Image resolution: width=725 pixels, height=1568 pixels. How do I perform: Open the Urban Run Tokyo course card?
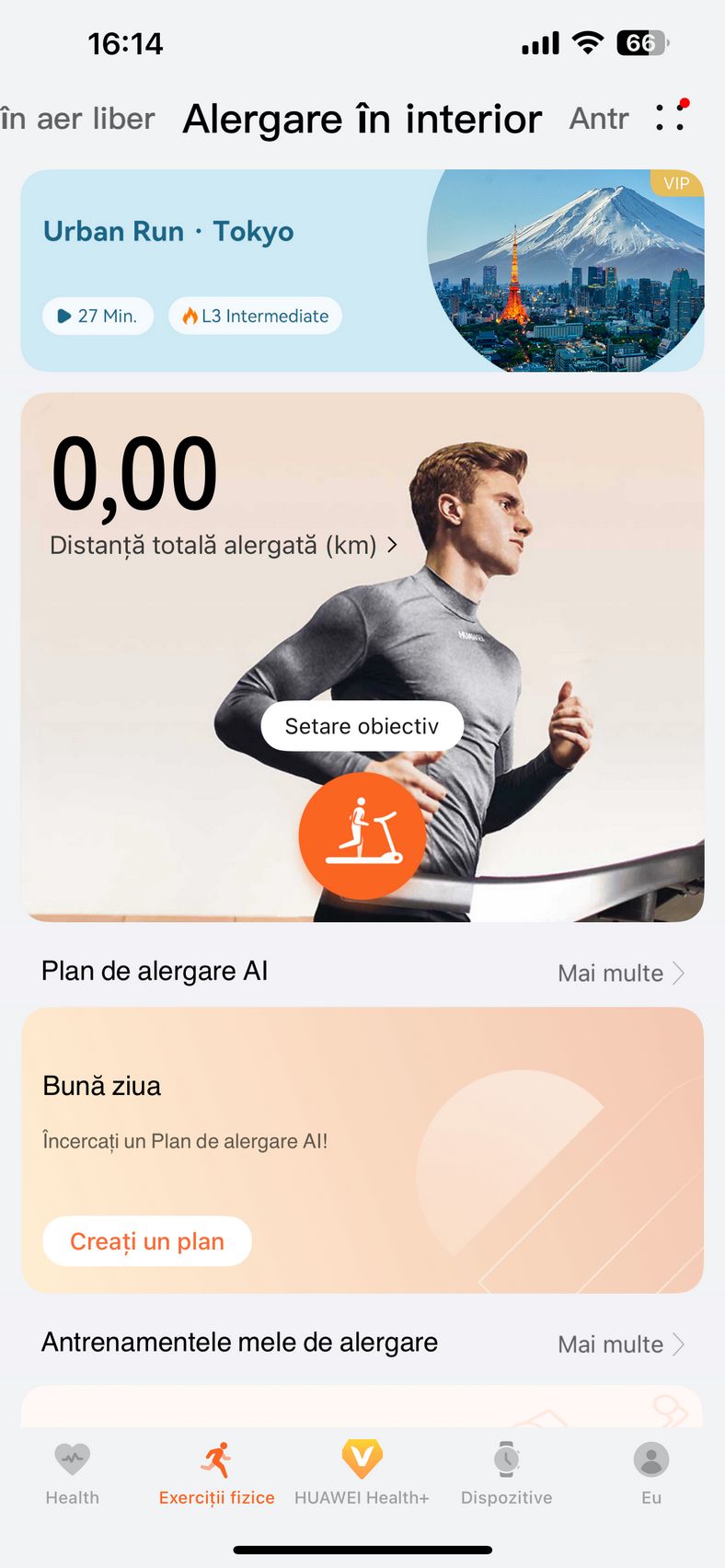362,271
